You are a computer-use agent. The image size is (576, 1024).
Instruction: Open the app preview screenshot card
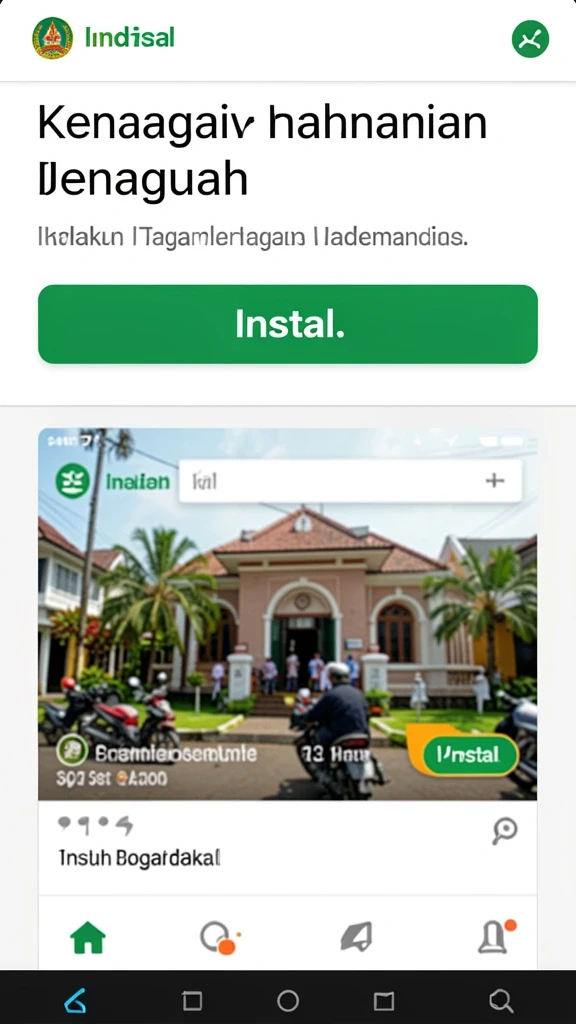coord(288,614)
